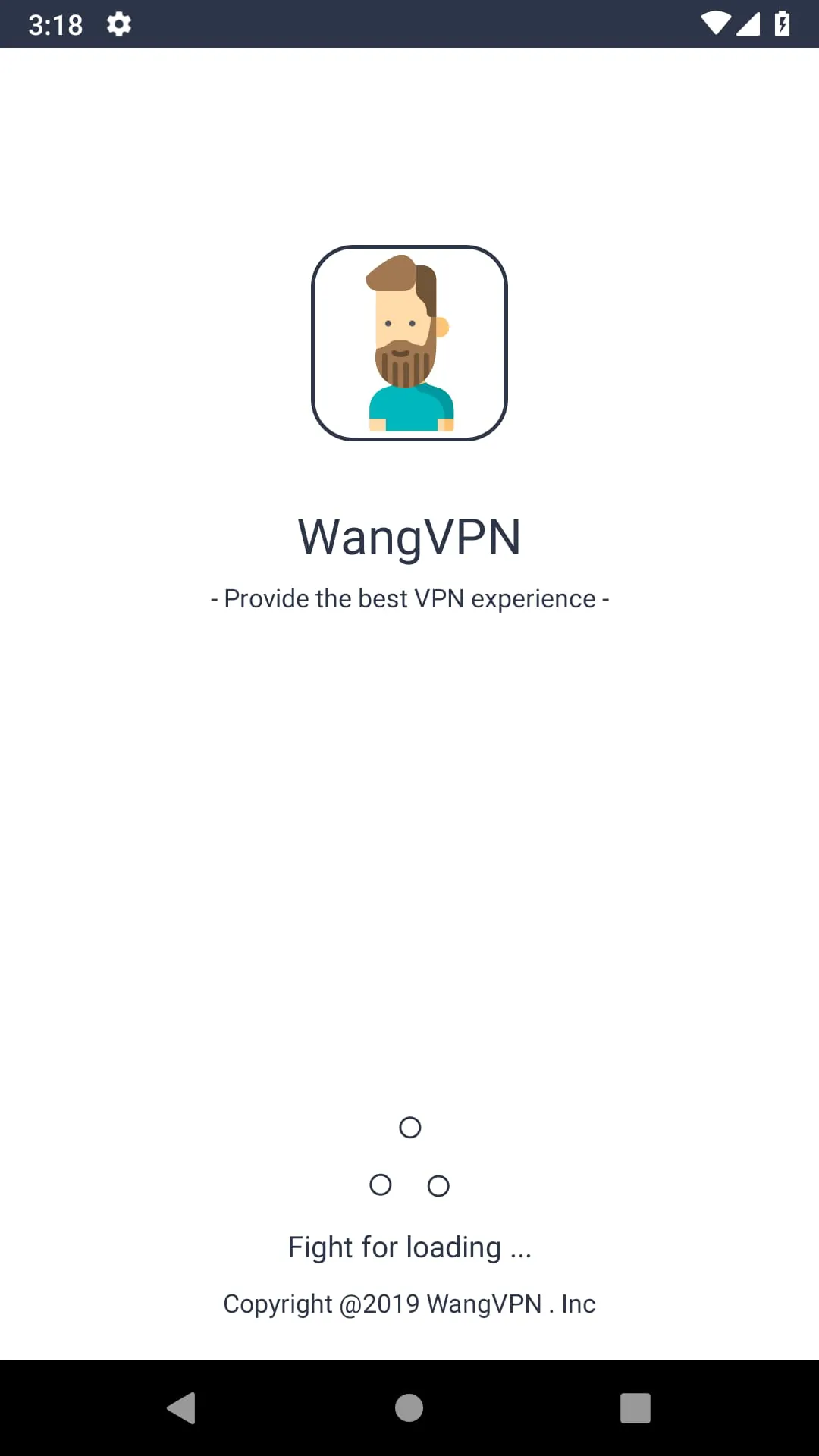819x1456 pixels.
Task: Tap the cellular signal icon
Action: pyautogui.click(x=748, y=24)
